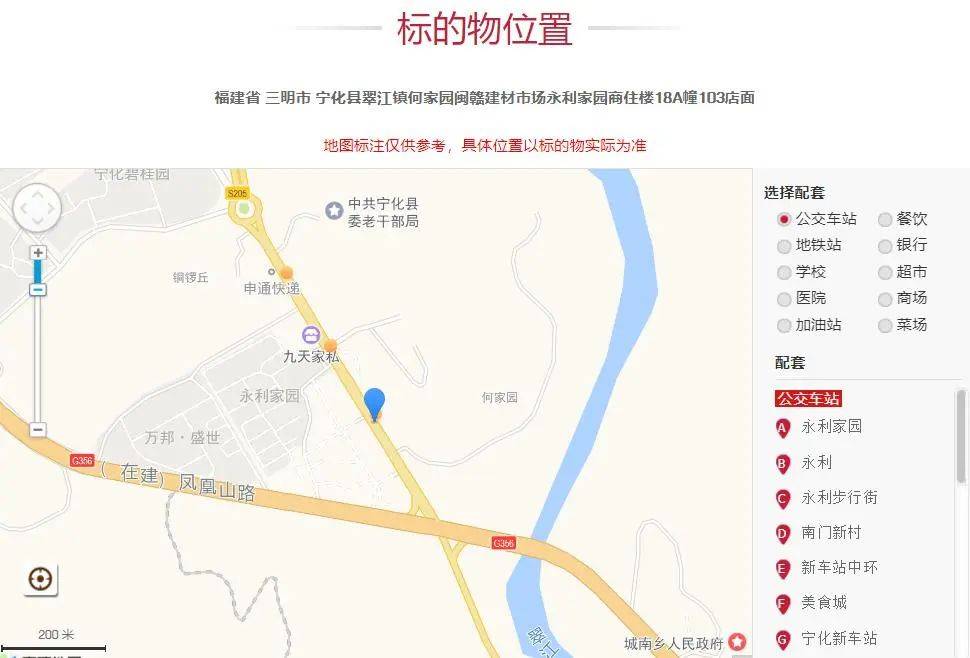Select the 商场 radio option

[885, 299]
